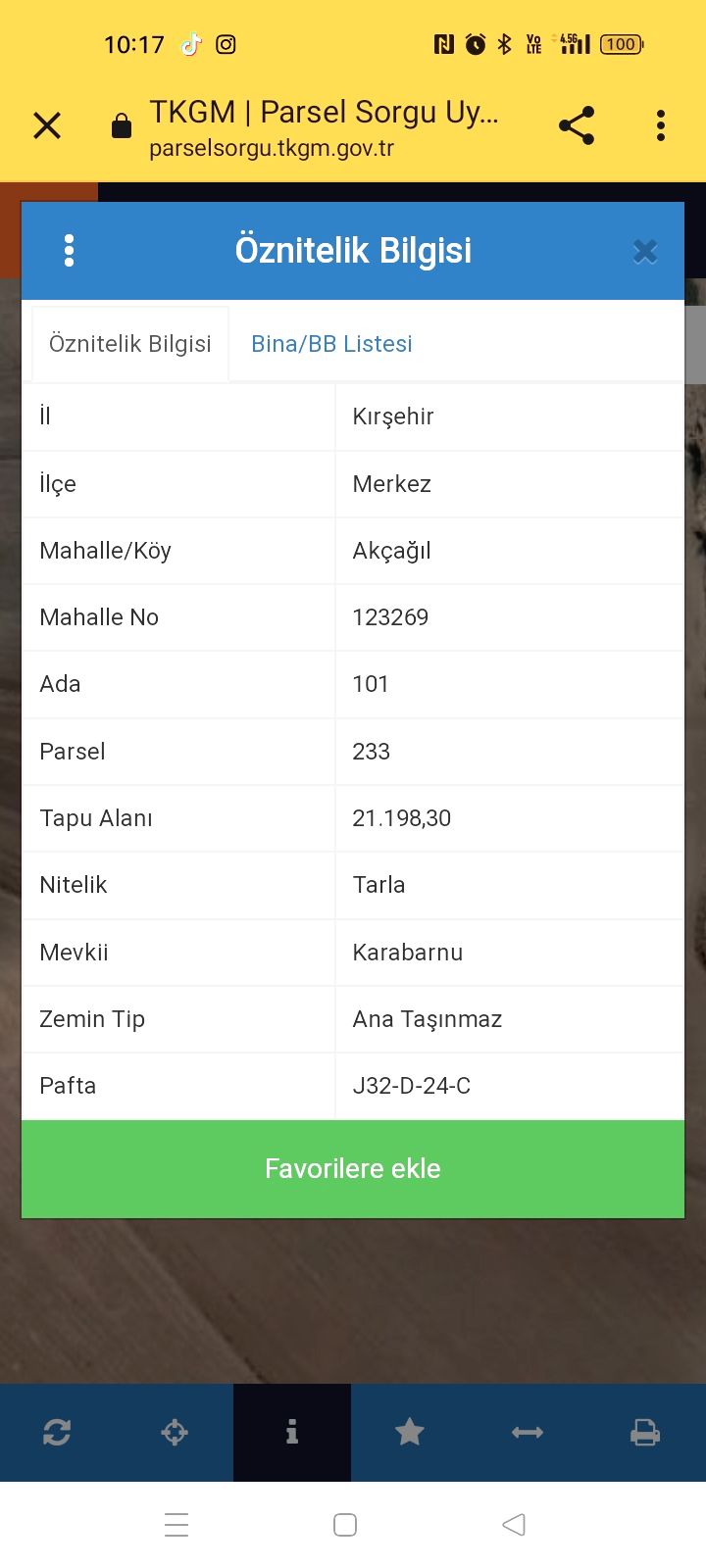Tap the crosshair location toolbar icon

point(175,1433)
